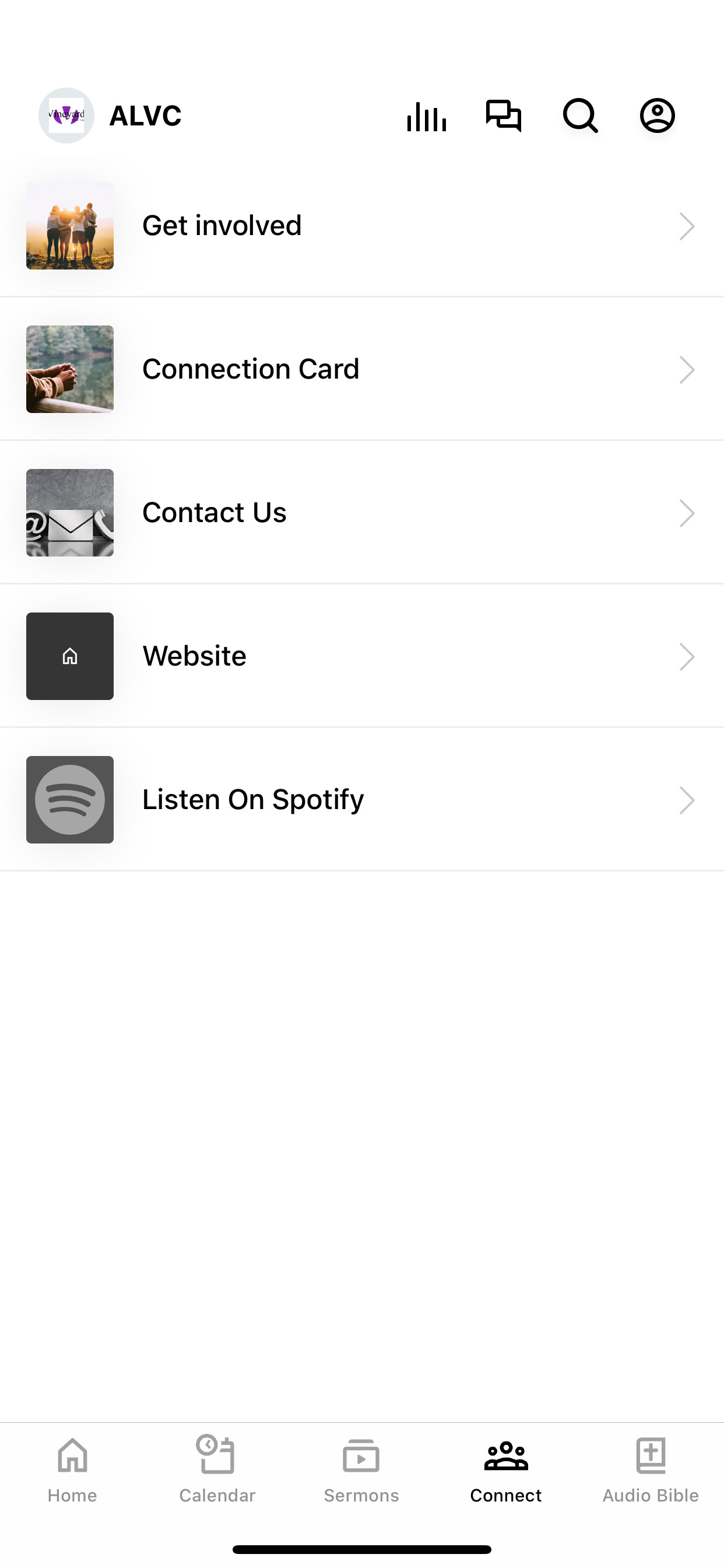724x1568 pixels.
Task: Tap the search magnifier icon
Action: 581,116
